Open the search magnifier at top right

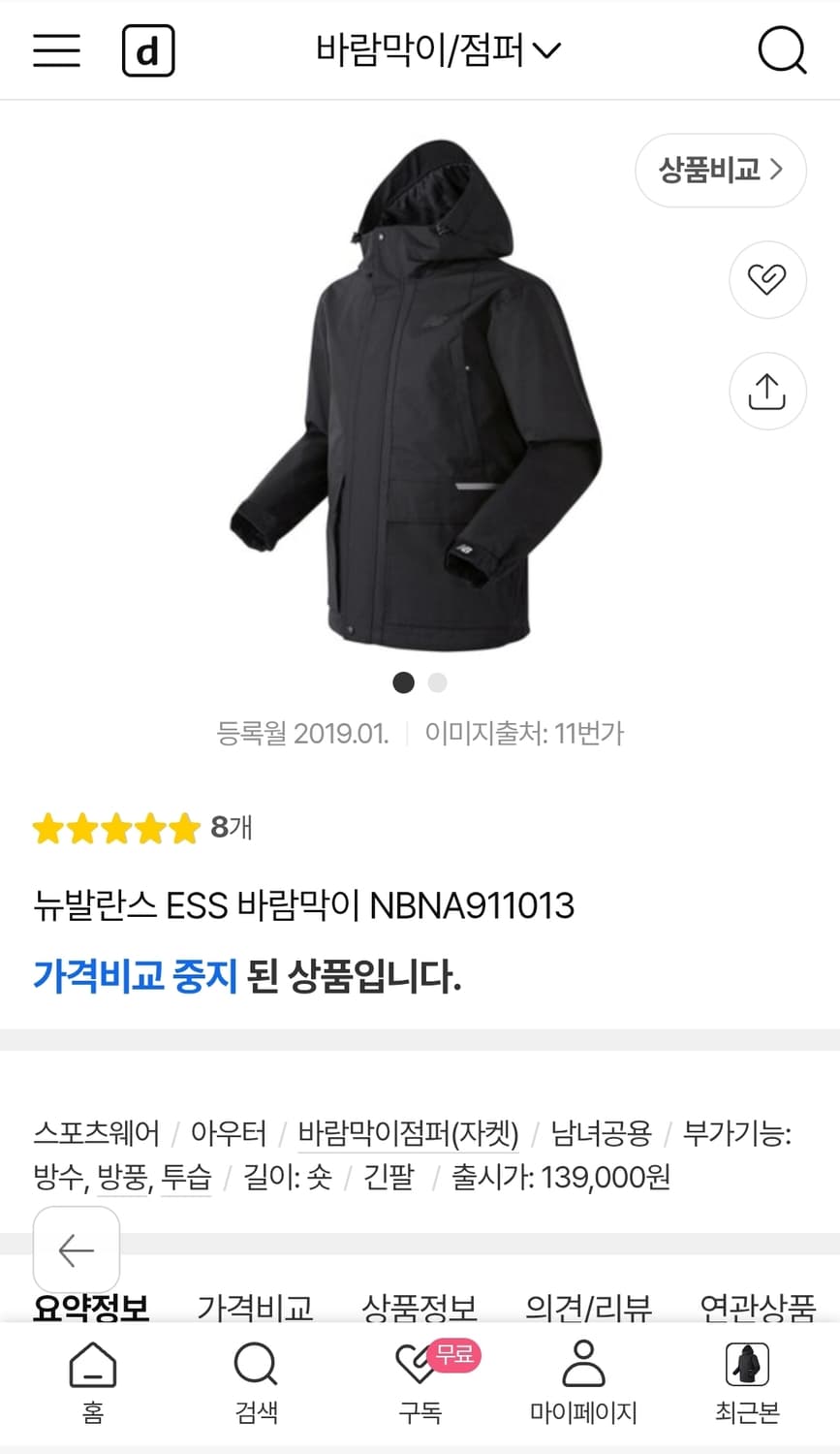point(783,50)
